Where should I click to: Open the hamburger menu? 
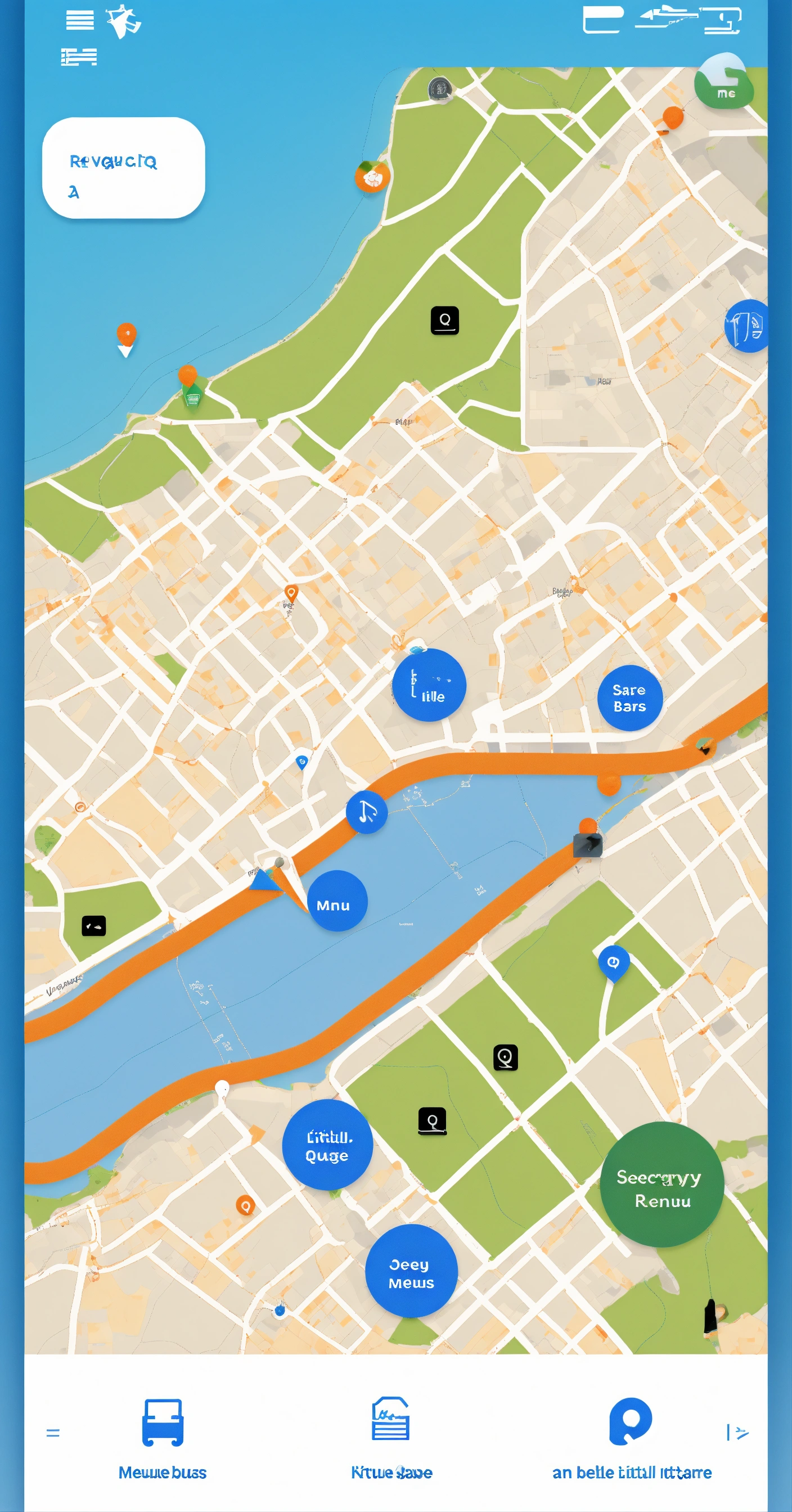pyautogui.click(x=80, y=21)
